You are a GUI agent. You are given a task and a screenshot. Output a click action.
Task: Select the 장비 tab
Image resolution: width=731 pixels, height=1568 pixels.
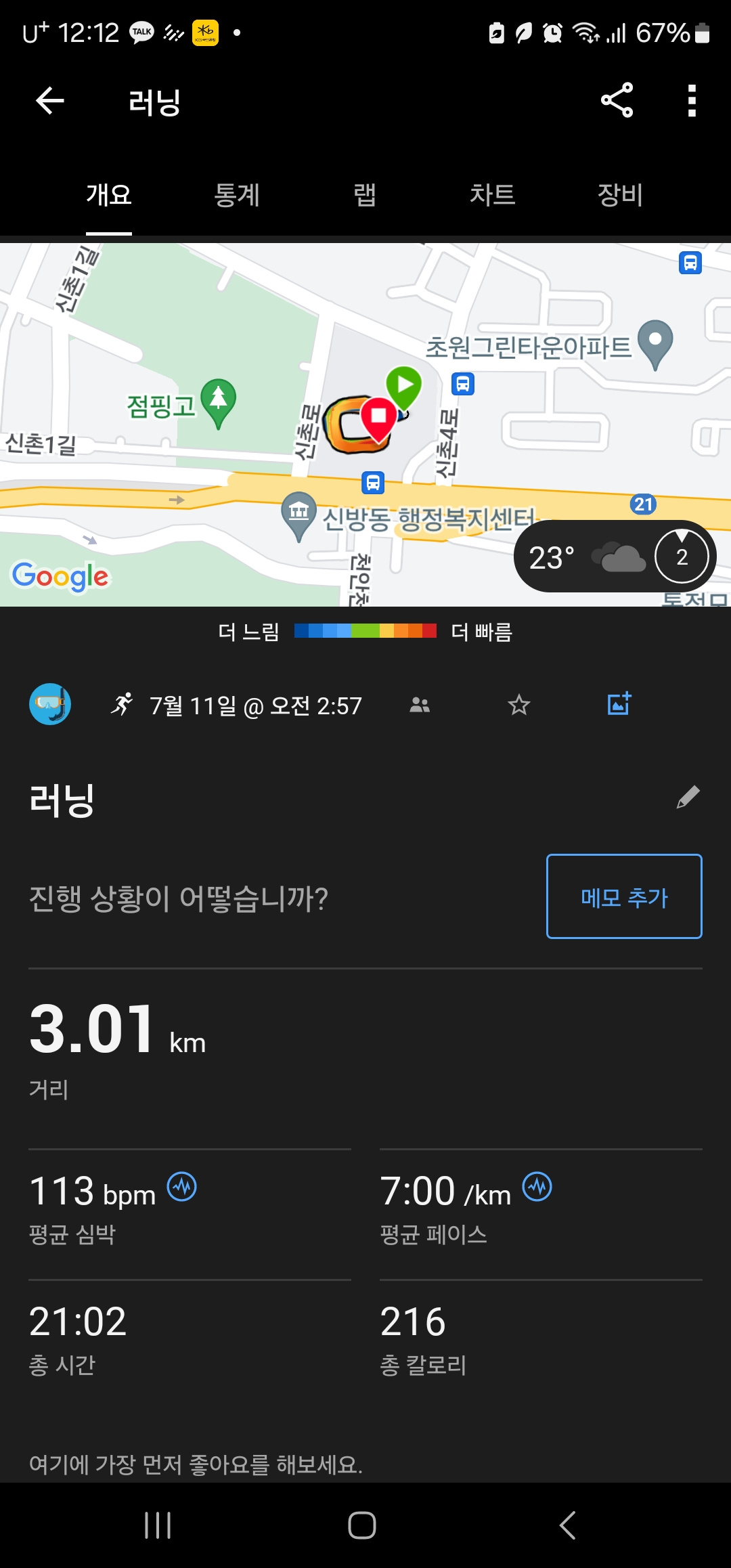coord(620,195)
